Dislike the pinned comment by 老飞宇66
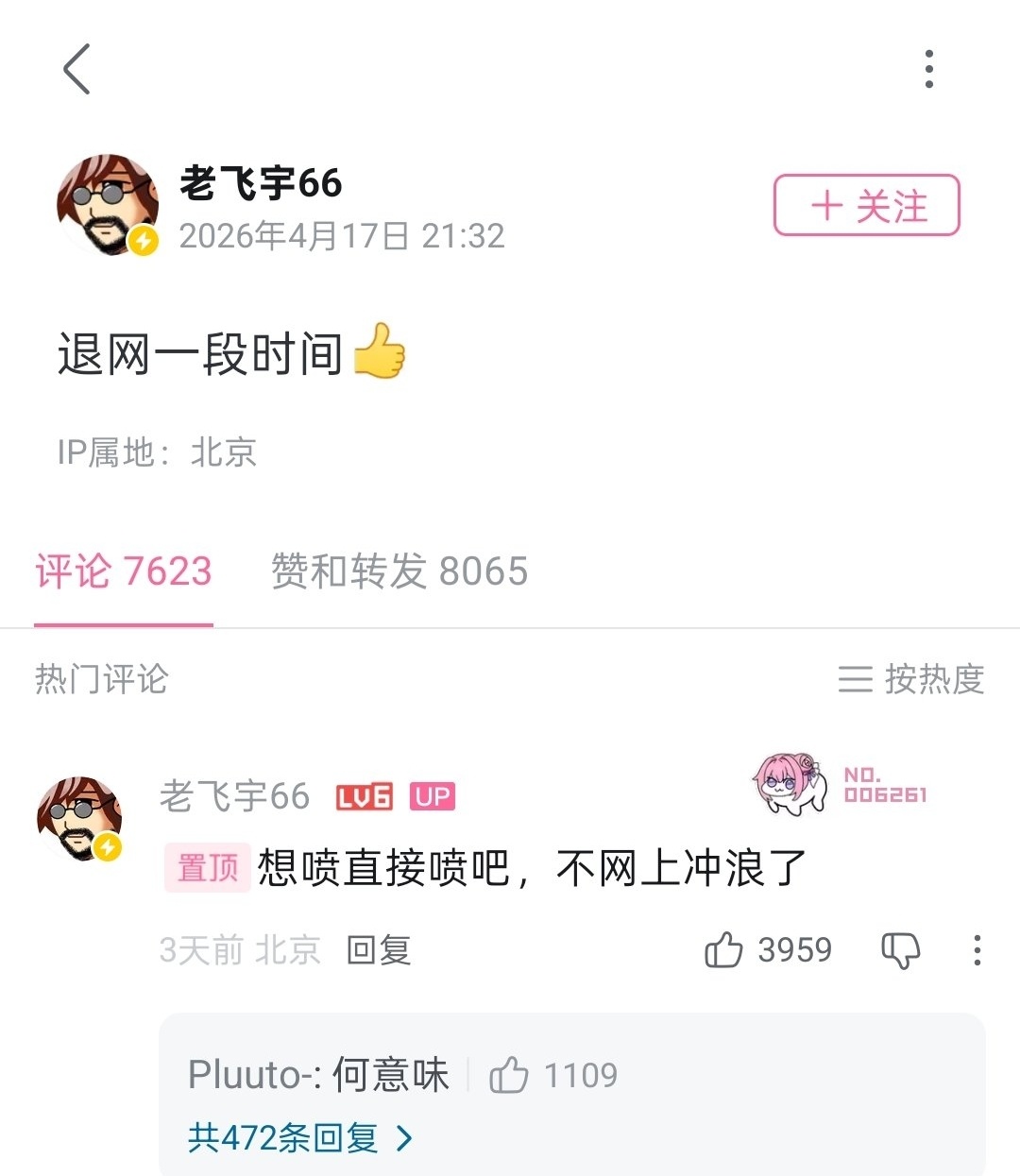 pos(900,950)
